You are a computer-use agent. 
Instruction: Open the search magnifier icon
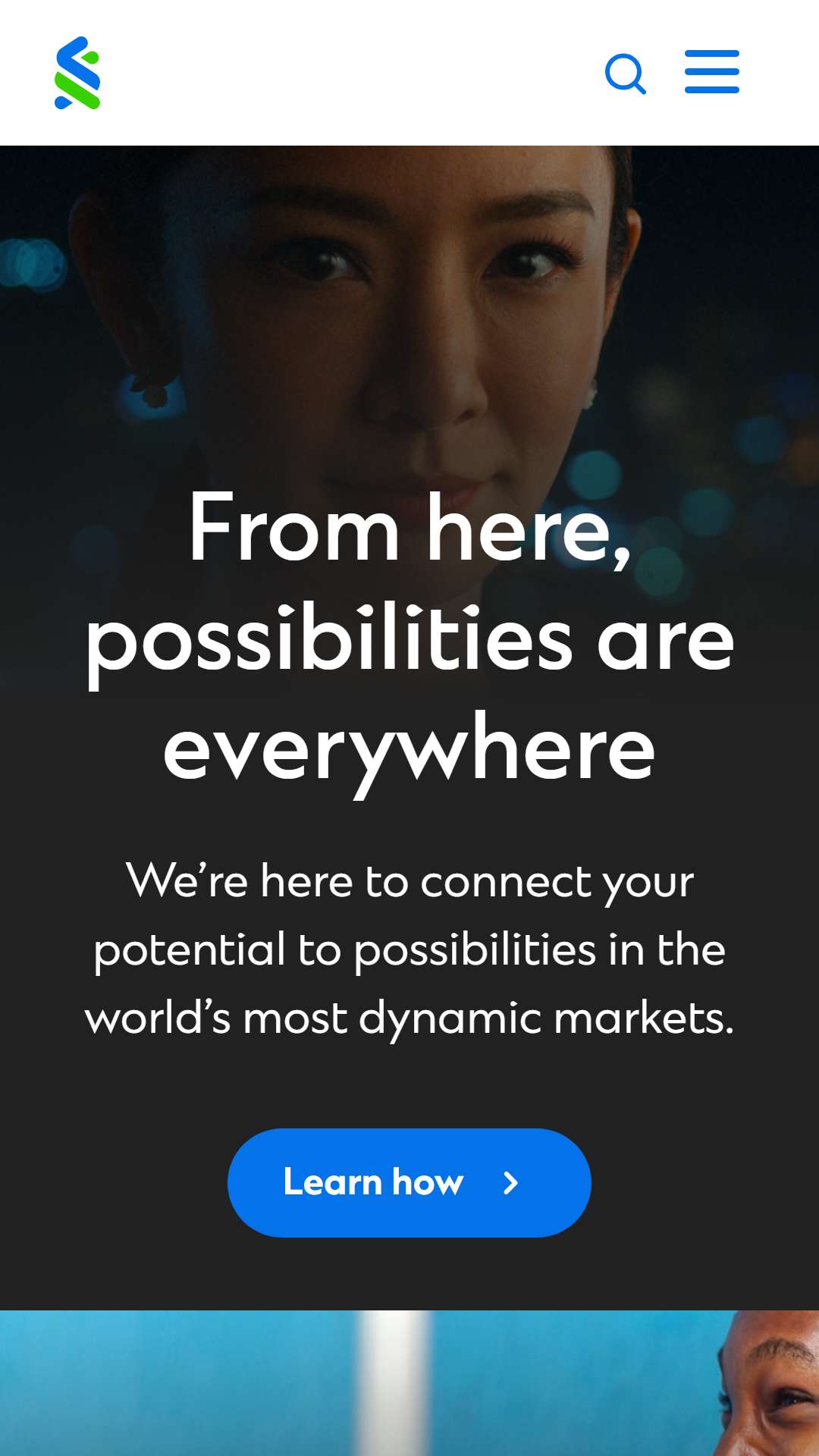click(626, 74)
